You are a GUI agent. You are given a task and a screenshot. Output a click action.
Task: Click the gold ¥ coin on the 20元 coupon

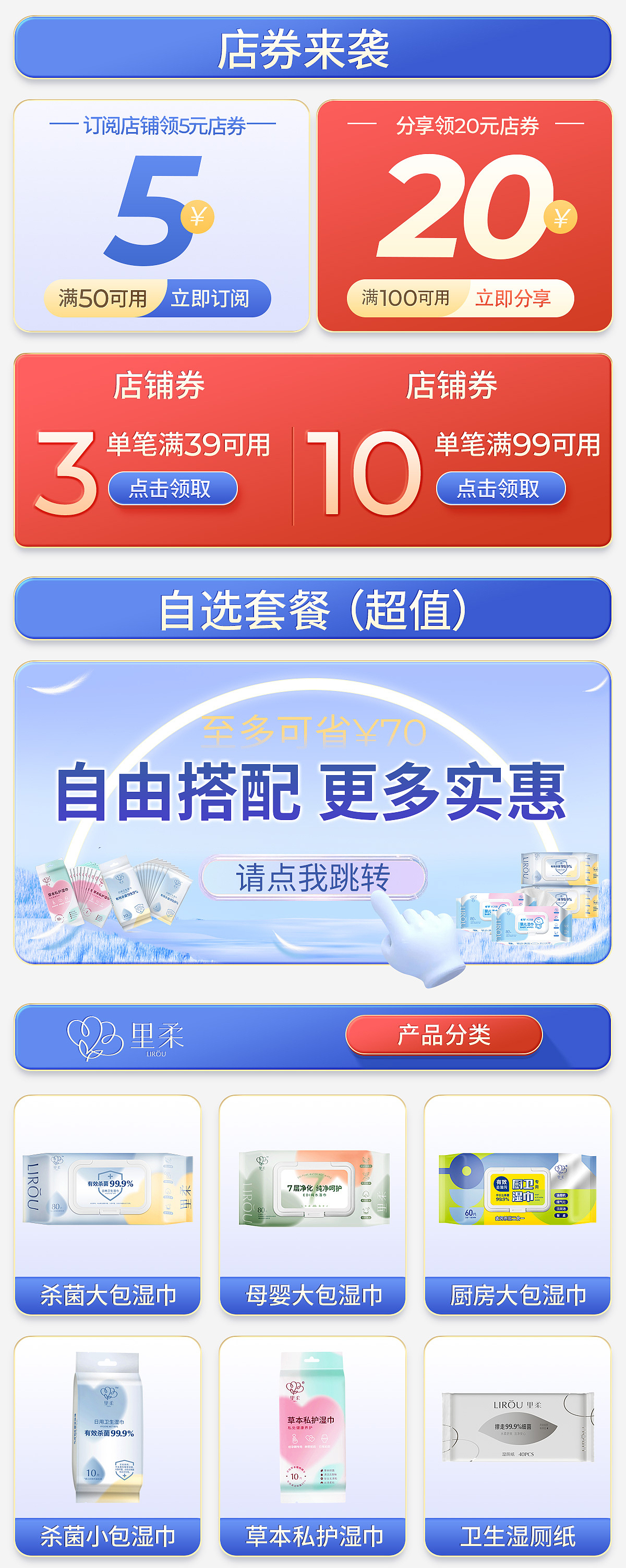560,218
